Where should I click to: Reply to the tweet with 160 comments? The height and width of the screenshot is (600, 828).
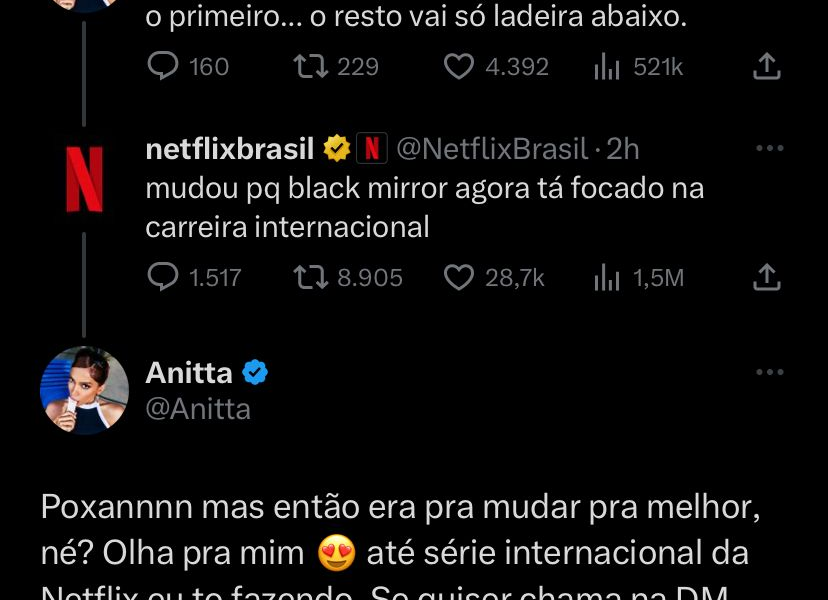coord(162,67)
